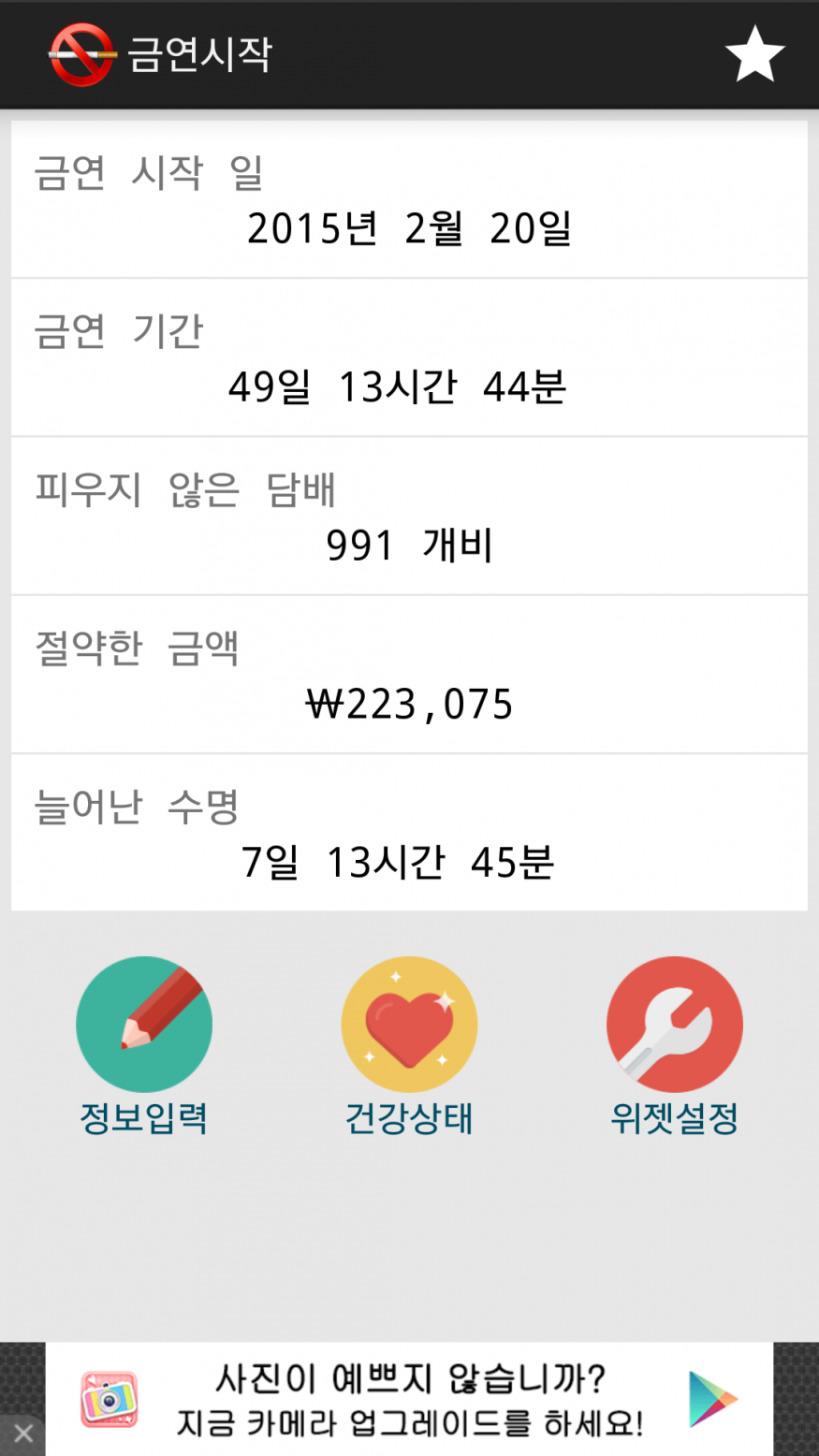Screen dimensions: 819x1456
Task: Dismiss the bottom ad banner
Action: click(23, 1433)
